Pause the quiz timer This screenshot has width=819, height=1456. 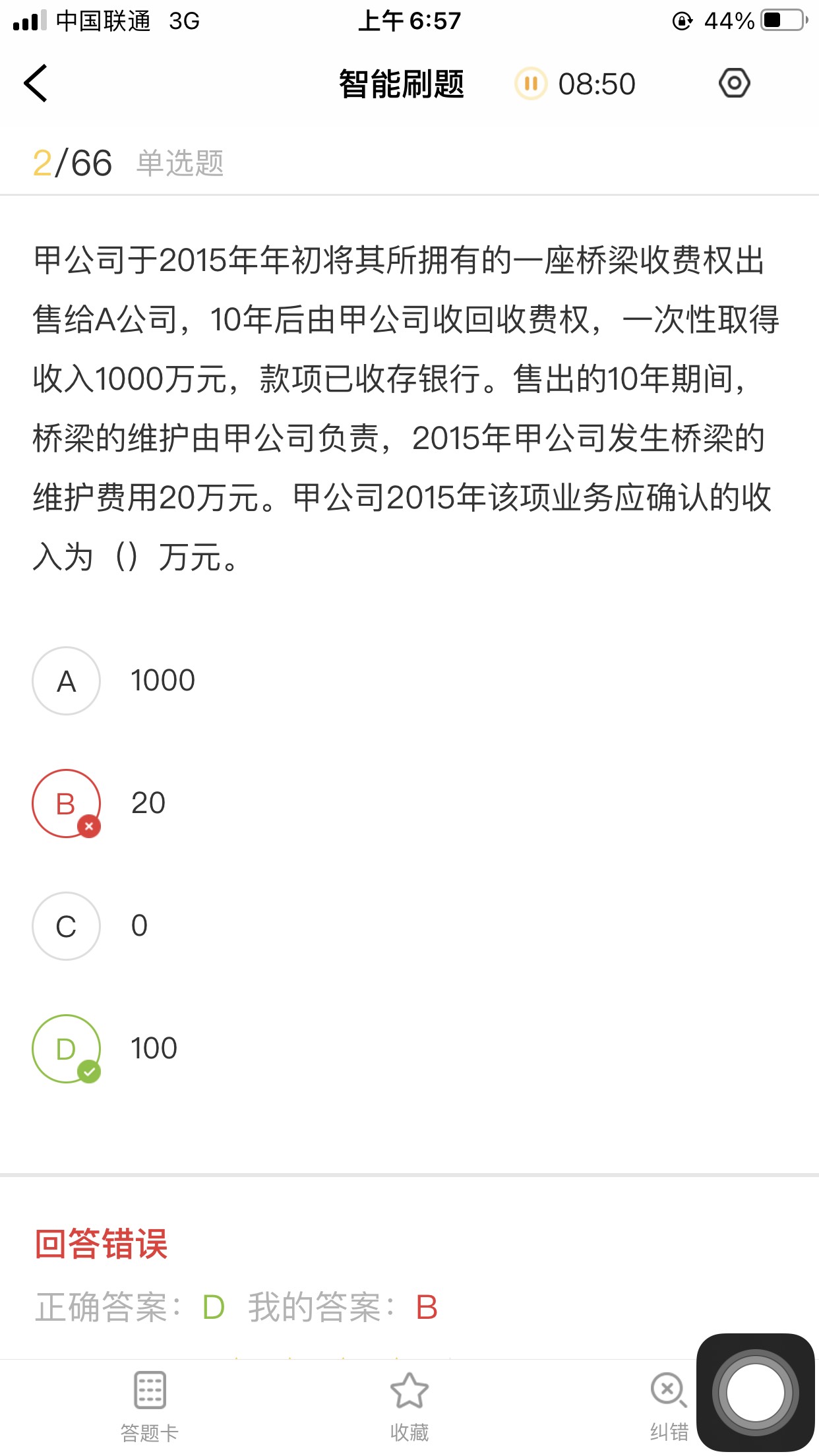[531, 84]
